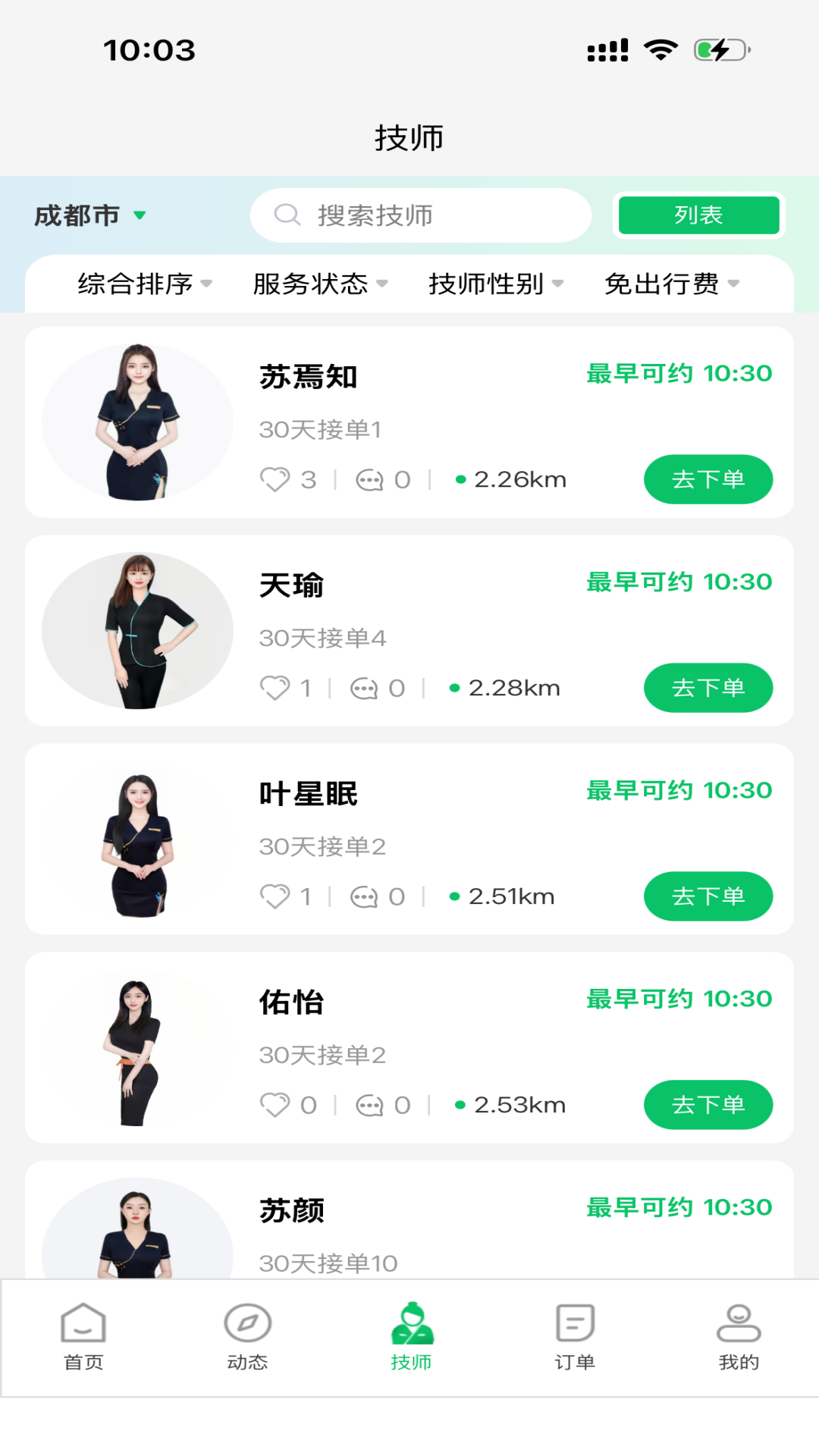819x1456 pixels.
Task: Tap the heart icon on 天瑜's card
Action: (x=275, y=687)
